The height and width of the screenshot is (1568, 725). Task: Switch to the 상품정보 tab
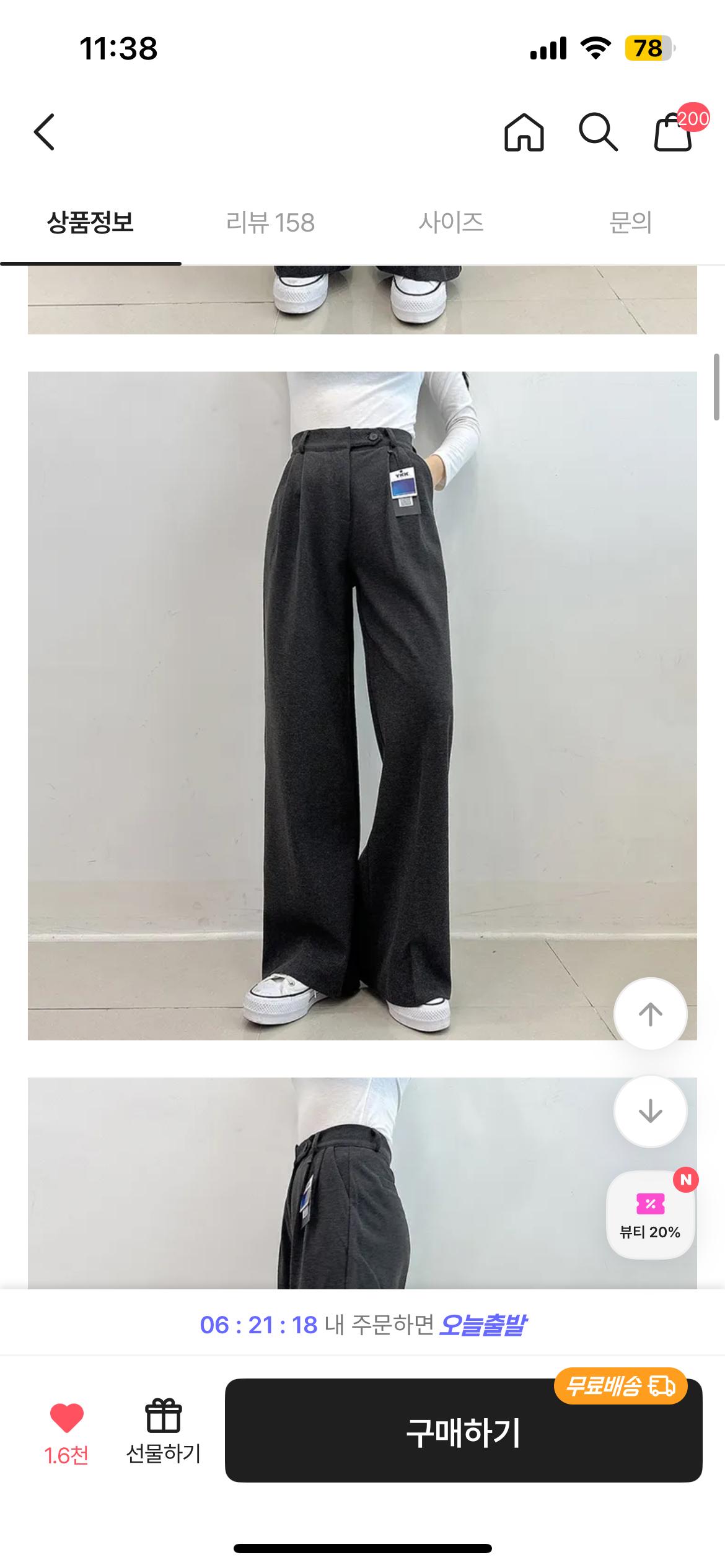pos(90,222)
